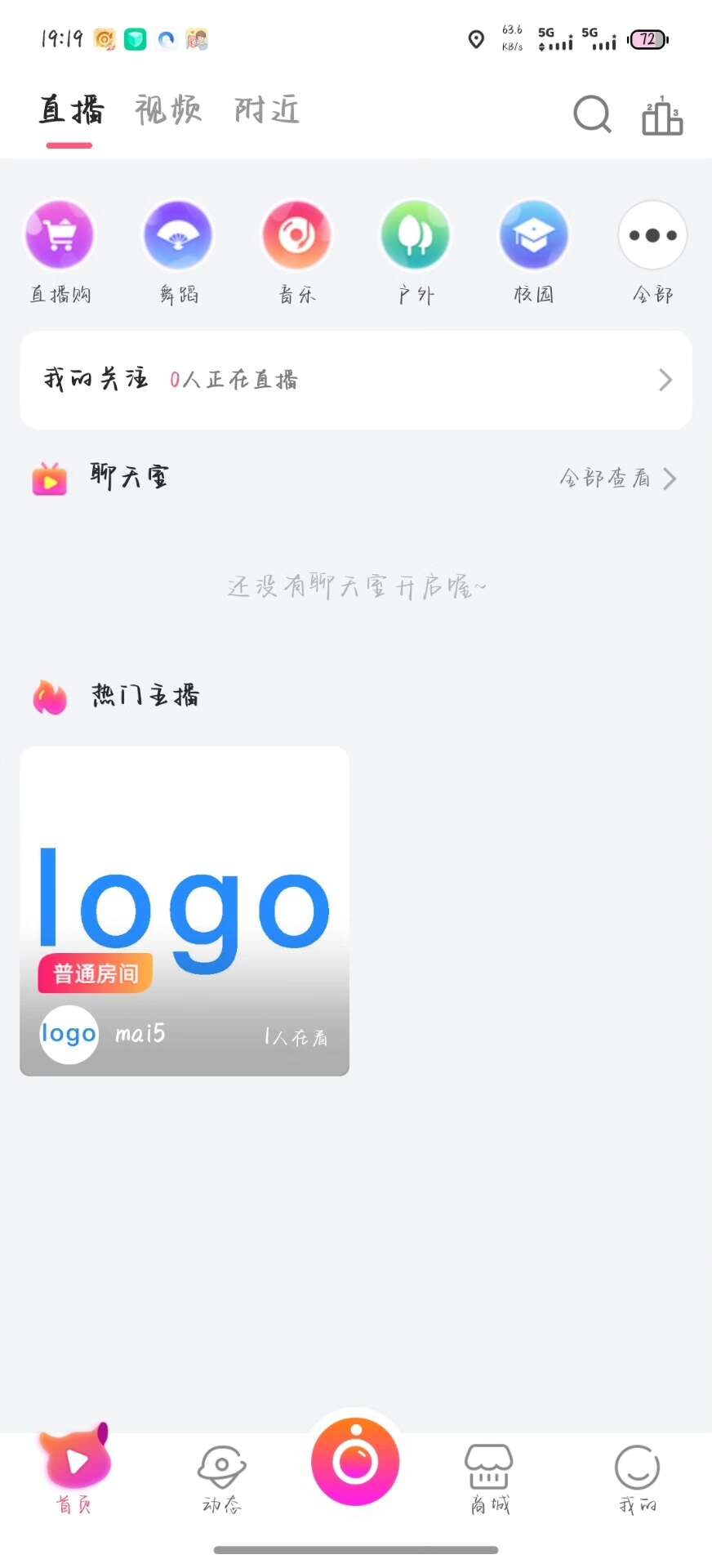The height and width of the screenshot is (1568, 712).
Task: Enter mai5's 普通房间 live room
Action: [x=185, y=911]
